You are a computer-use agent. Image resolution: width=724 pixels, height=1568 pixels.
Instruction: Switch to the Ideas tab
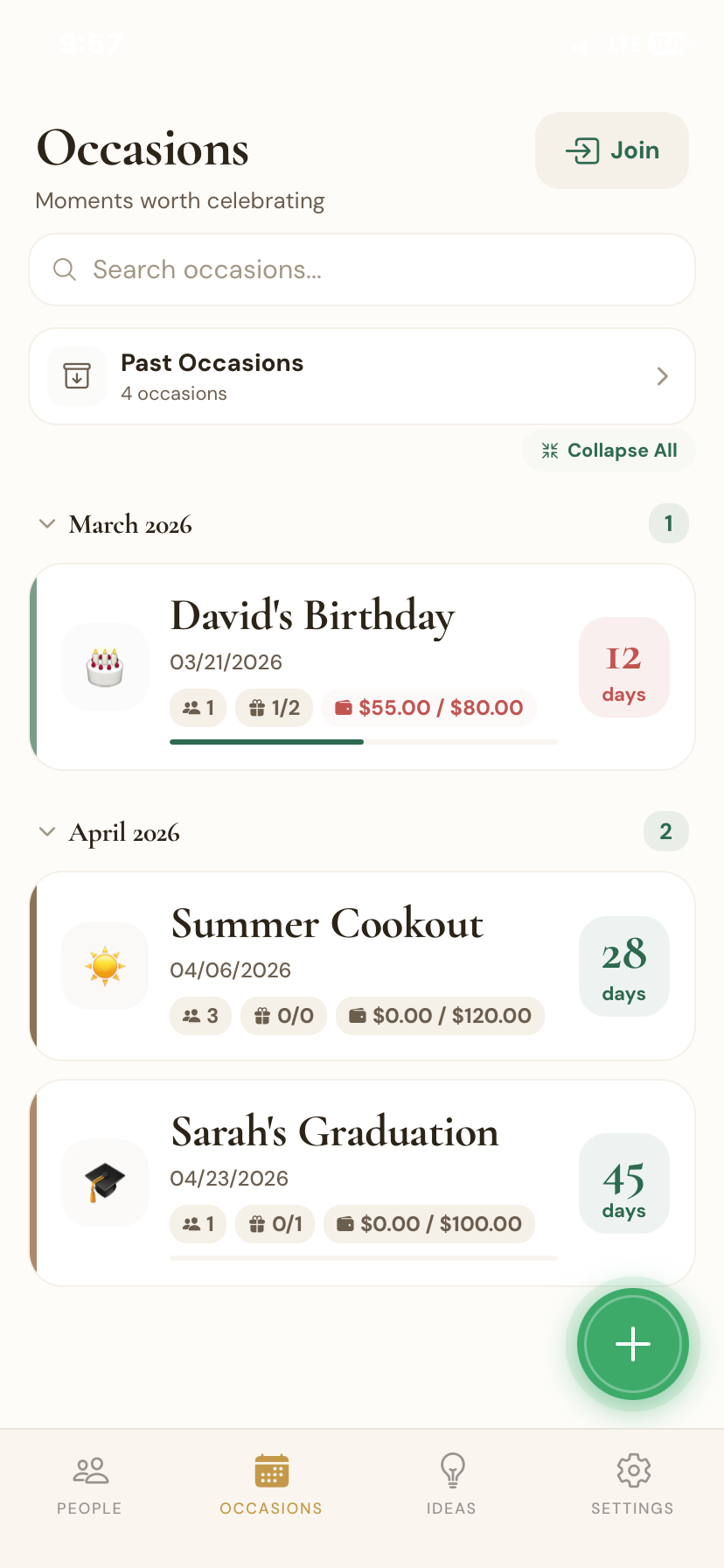click(452, 1484)
